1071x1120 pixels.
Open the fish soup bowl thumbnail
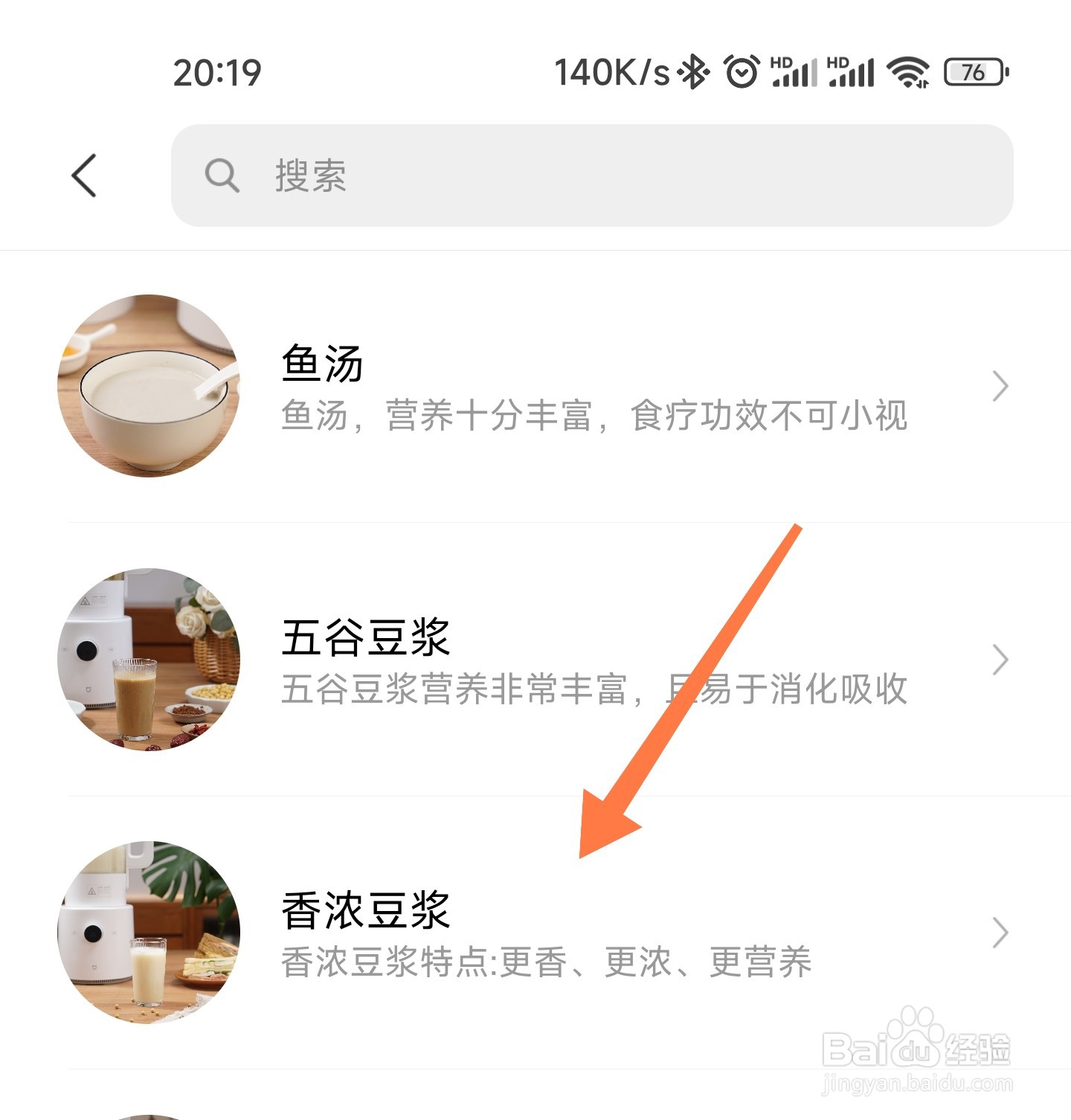coord(149,385)
